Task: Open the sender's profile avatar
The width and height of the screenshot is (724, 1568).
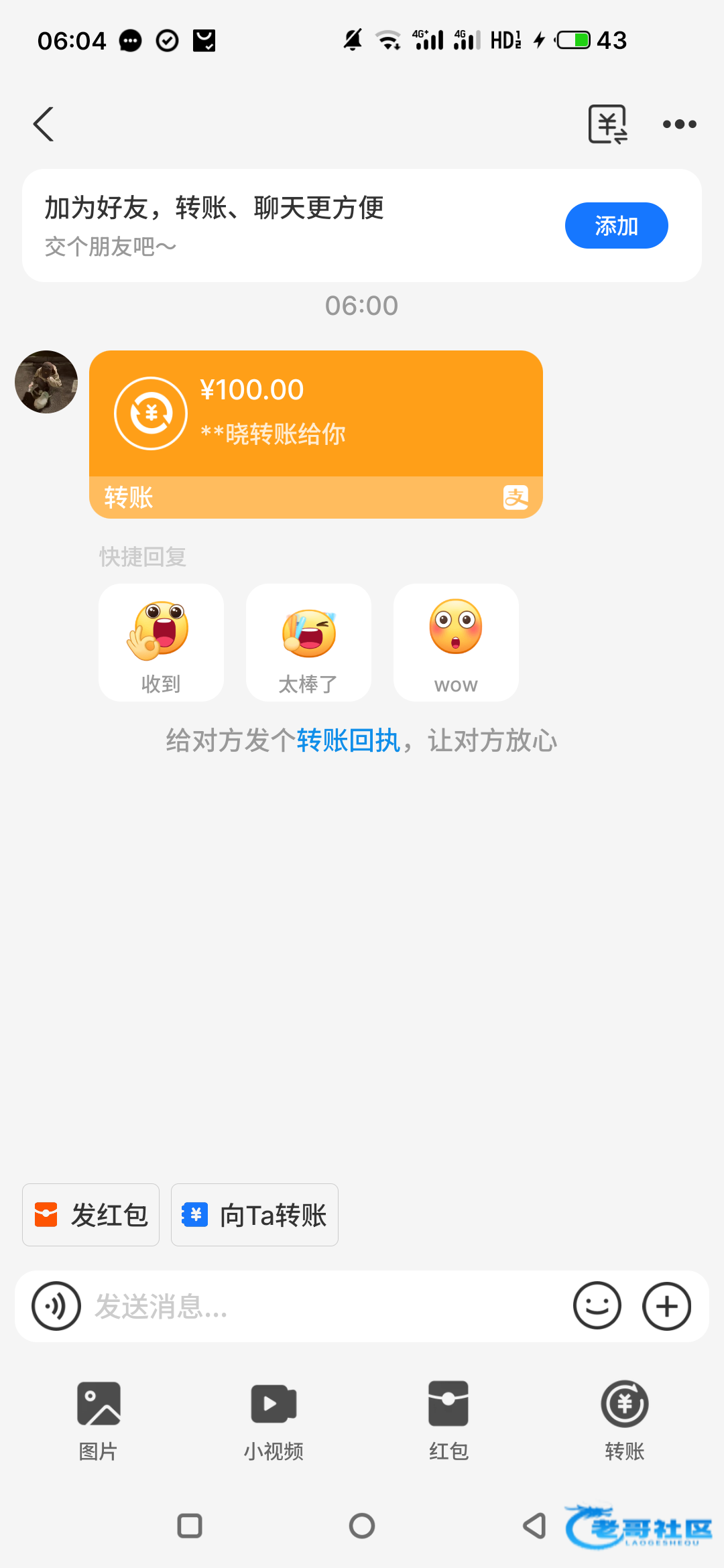Action: [46, 382]
